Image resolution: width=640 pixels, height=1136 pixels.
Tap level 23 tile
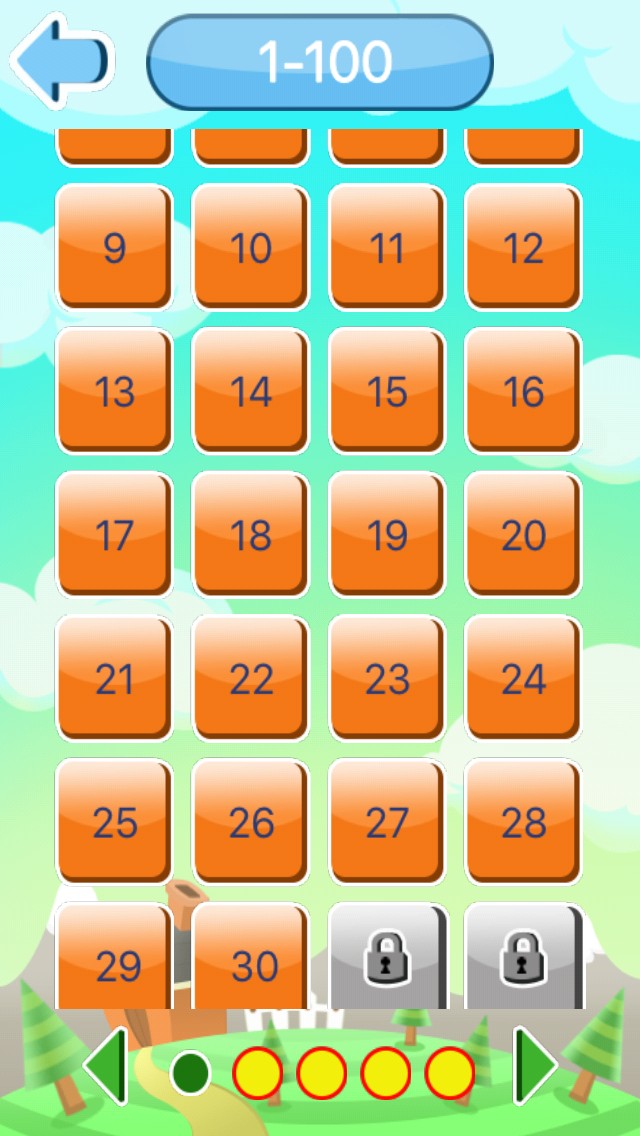tap(387, 679)
